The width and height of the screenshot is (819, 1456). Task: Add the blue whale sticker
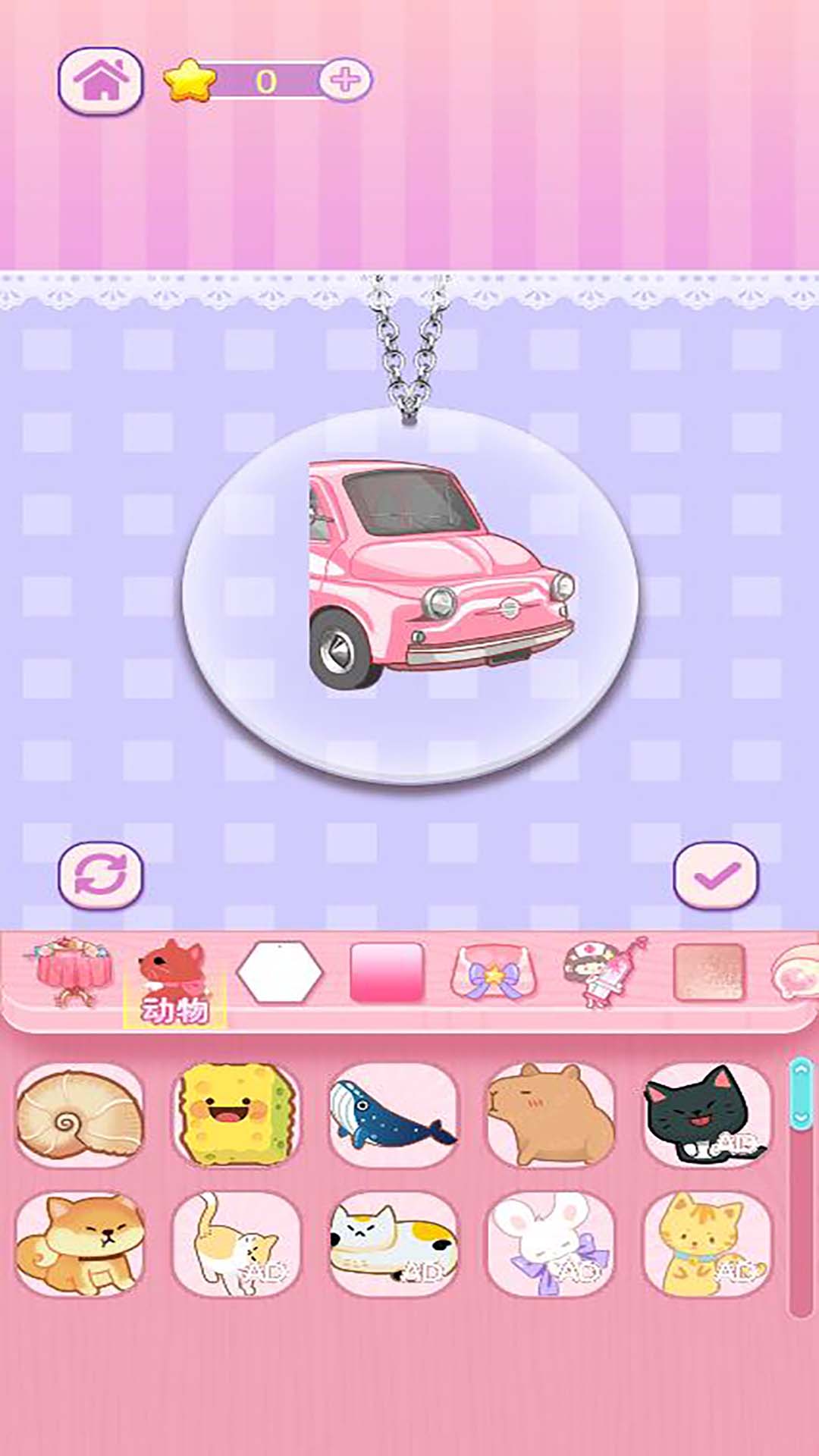point(393,1115)
